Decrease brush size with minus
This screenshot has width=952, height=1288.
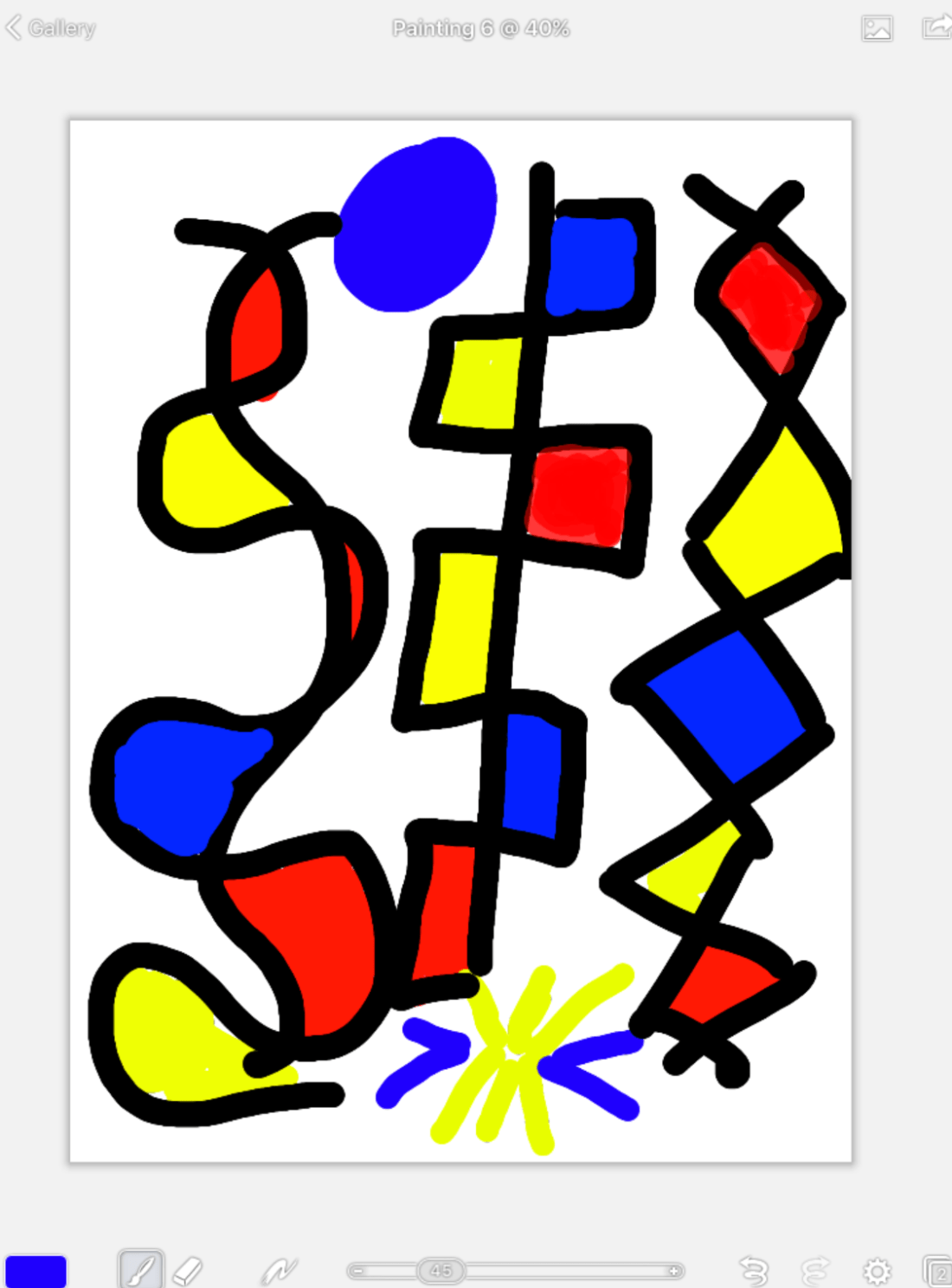point(358,1271)
